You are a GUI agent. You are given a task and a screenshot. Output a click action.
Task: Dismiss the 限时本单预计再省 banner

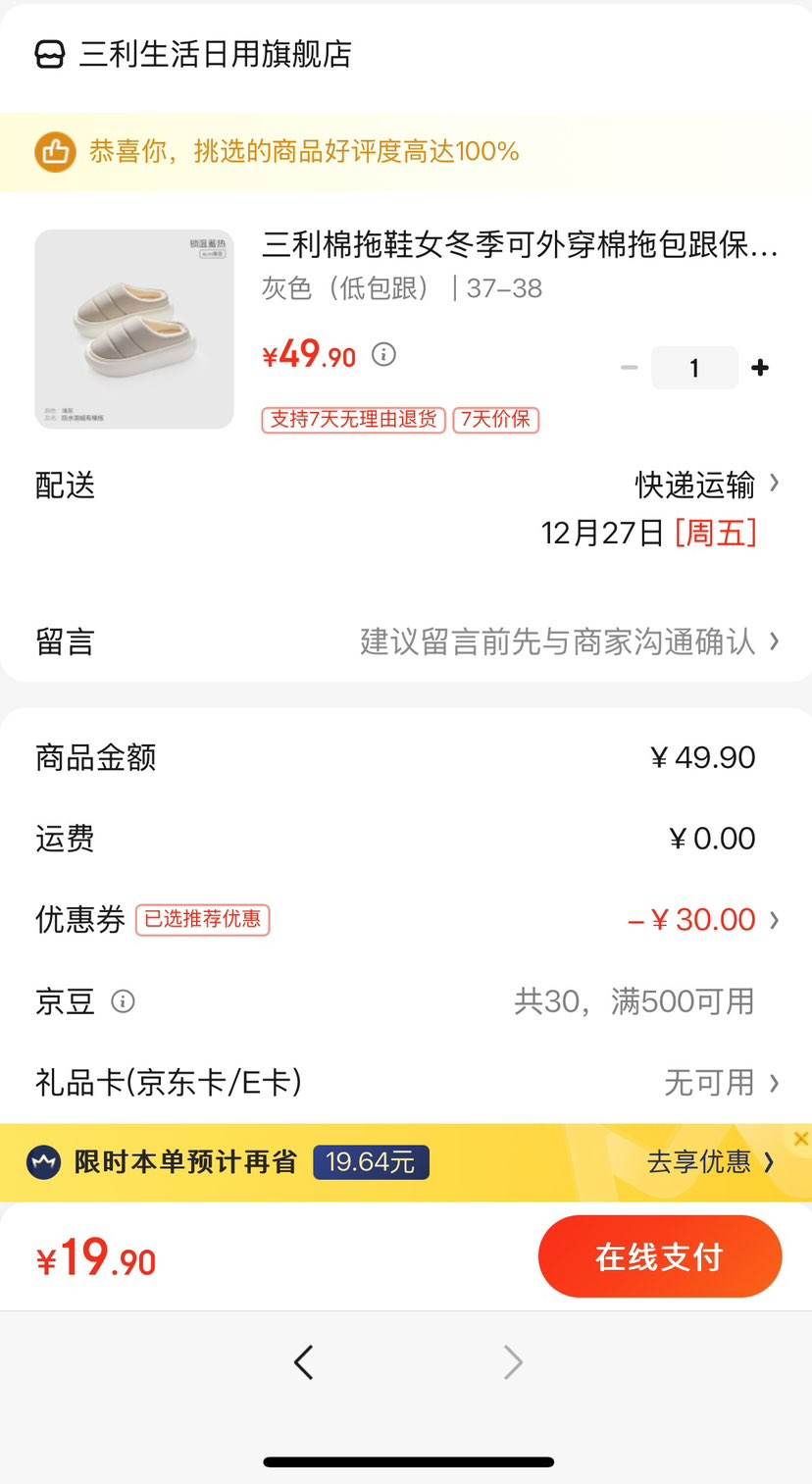800,1139
